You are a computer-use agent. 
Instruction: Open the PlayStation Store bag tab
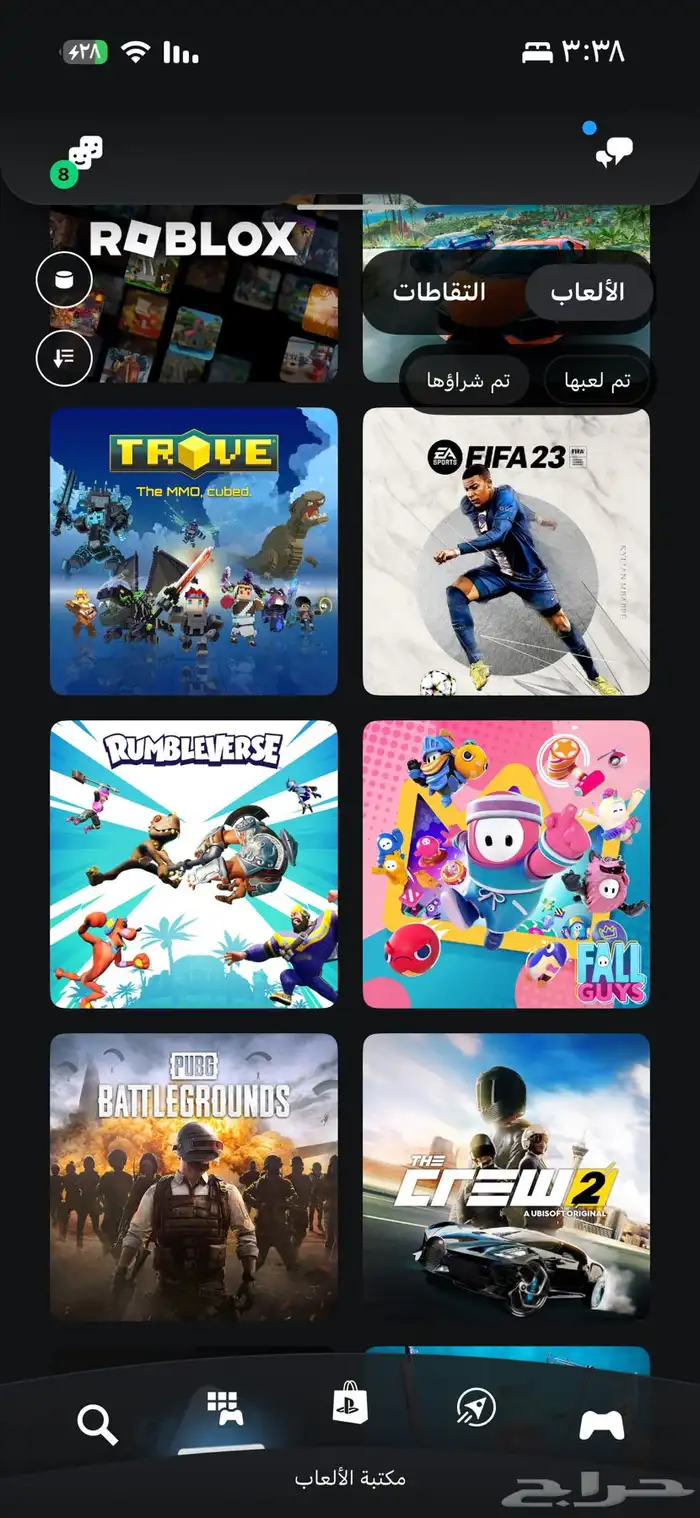point(350,1408)
